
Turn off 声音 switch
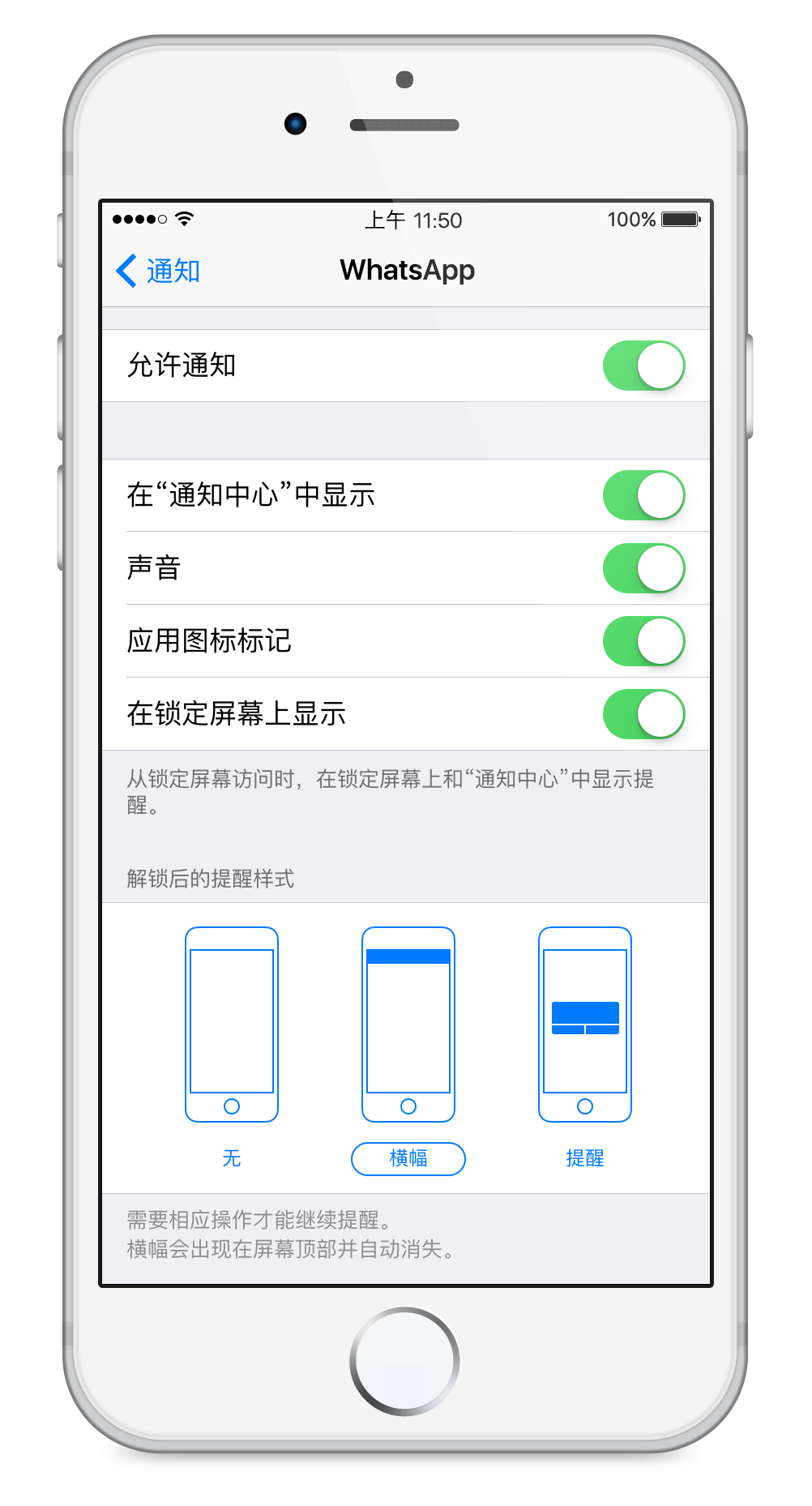click(x=643, y=568)
